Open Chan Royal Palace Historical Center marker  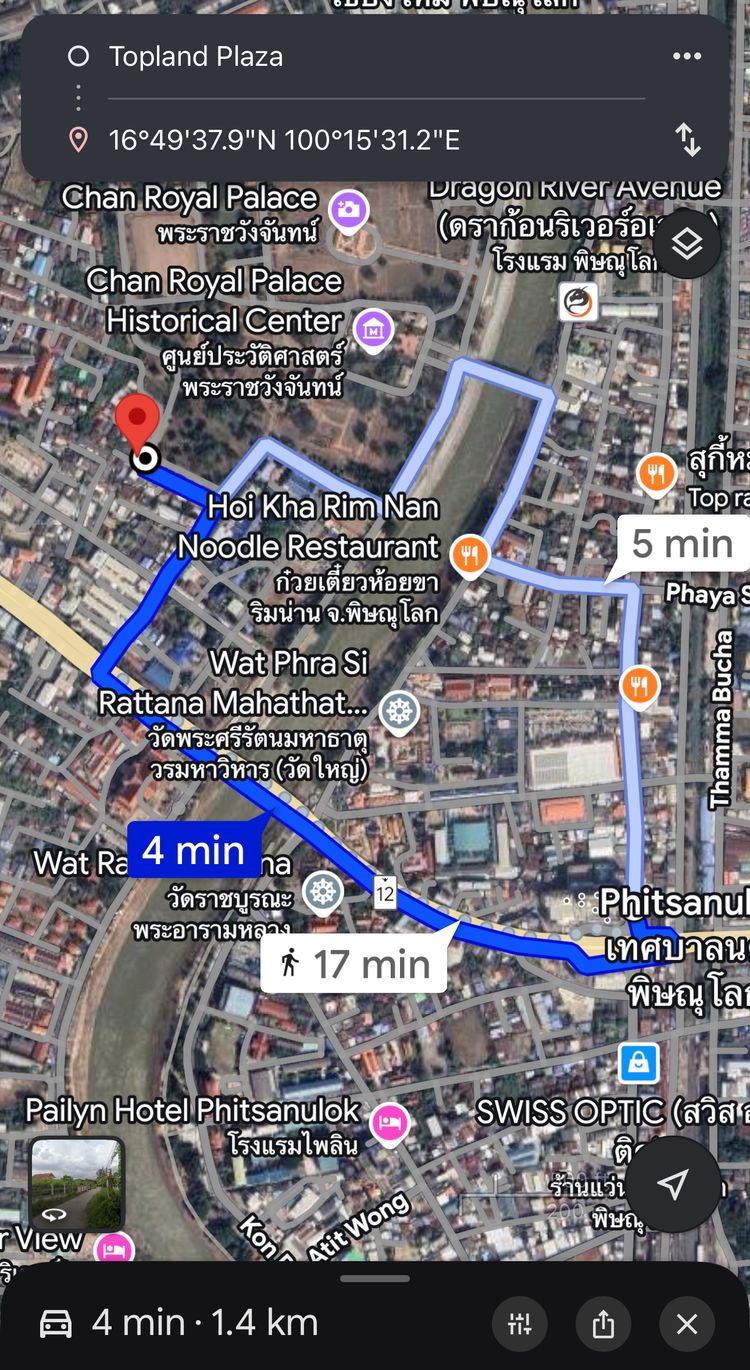pos(374,326)
